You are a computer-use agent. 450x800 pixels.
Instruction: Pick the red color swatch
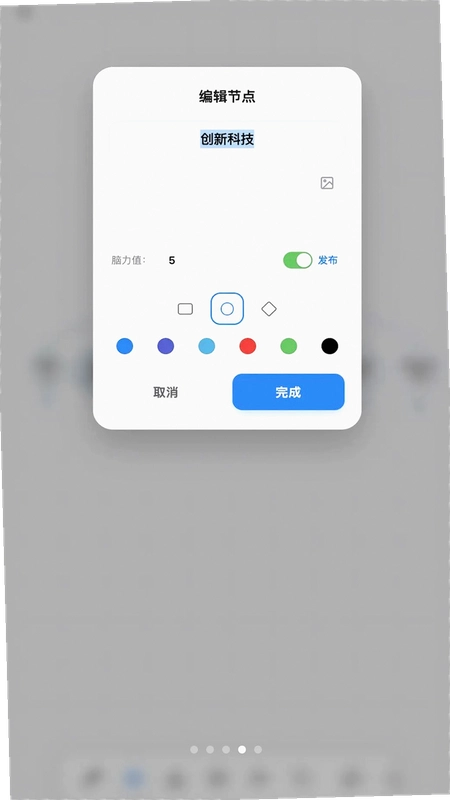pos(247,346)
